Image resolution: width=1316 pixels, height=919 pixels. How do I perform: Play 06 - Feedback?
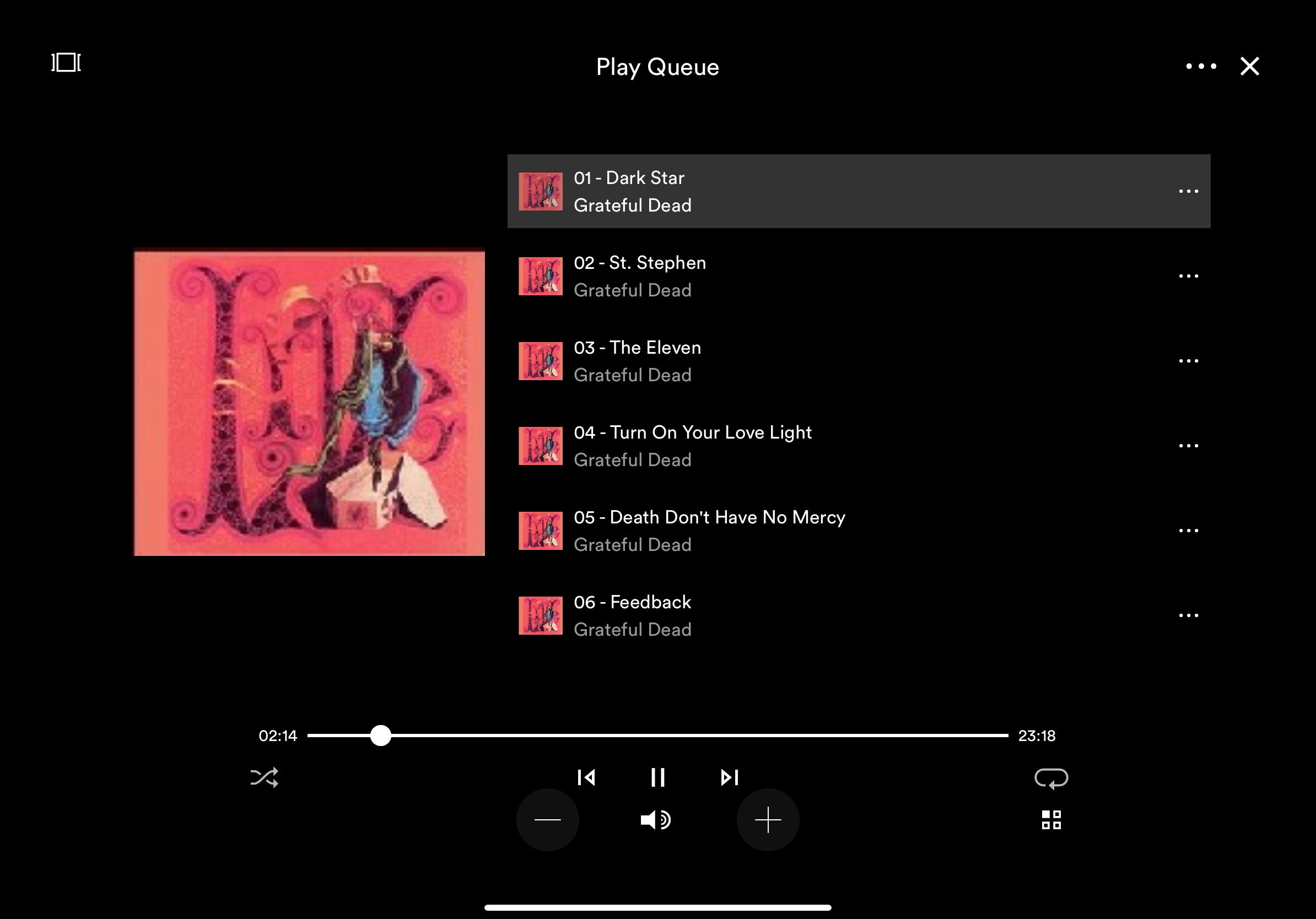632,615
